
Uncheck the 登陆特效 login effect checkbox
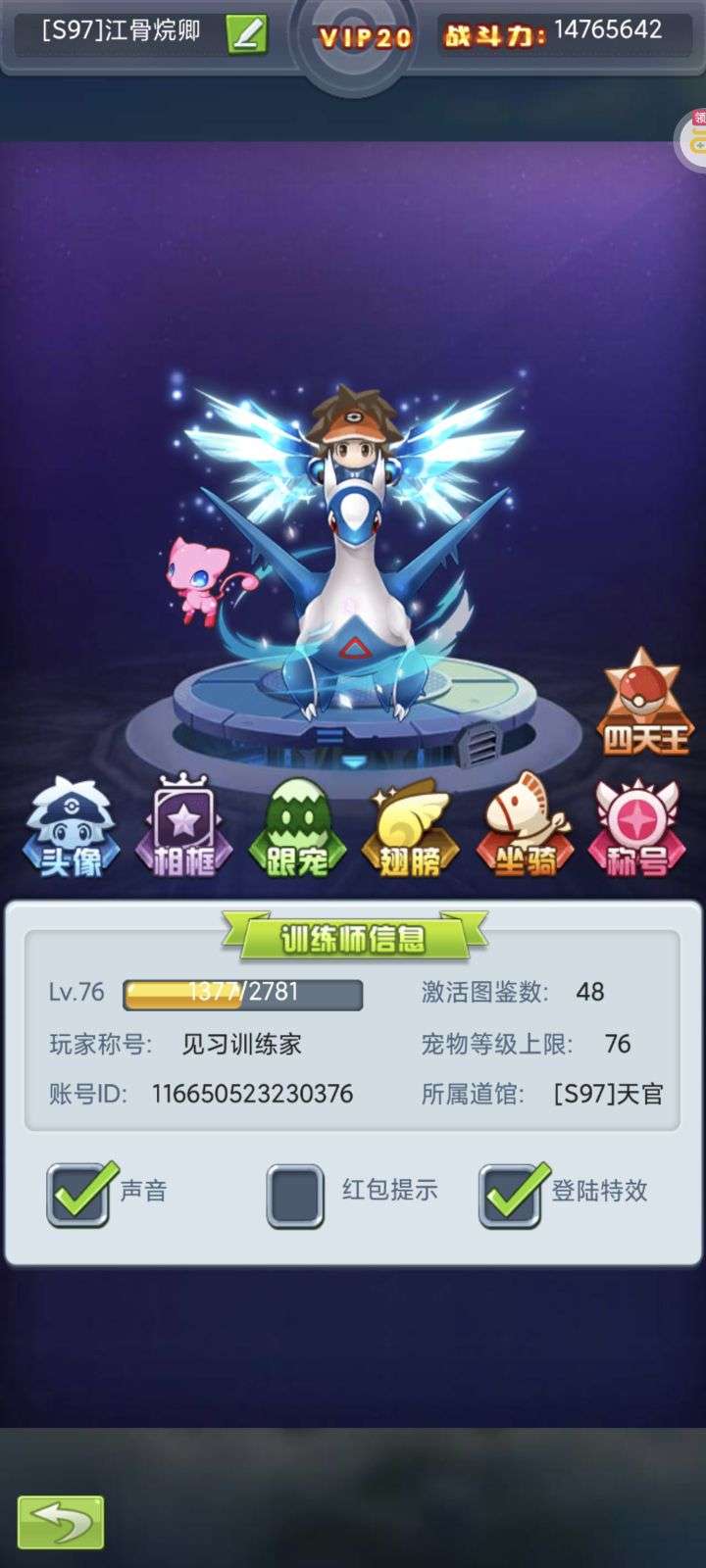(x=512, y=1194)
